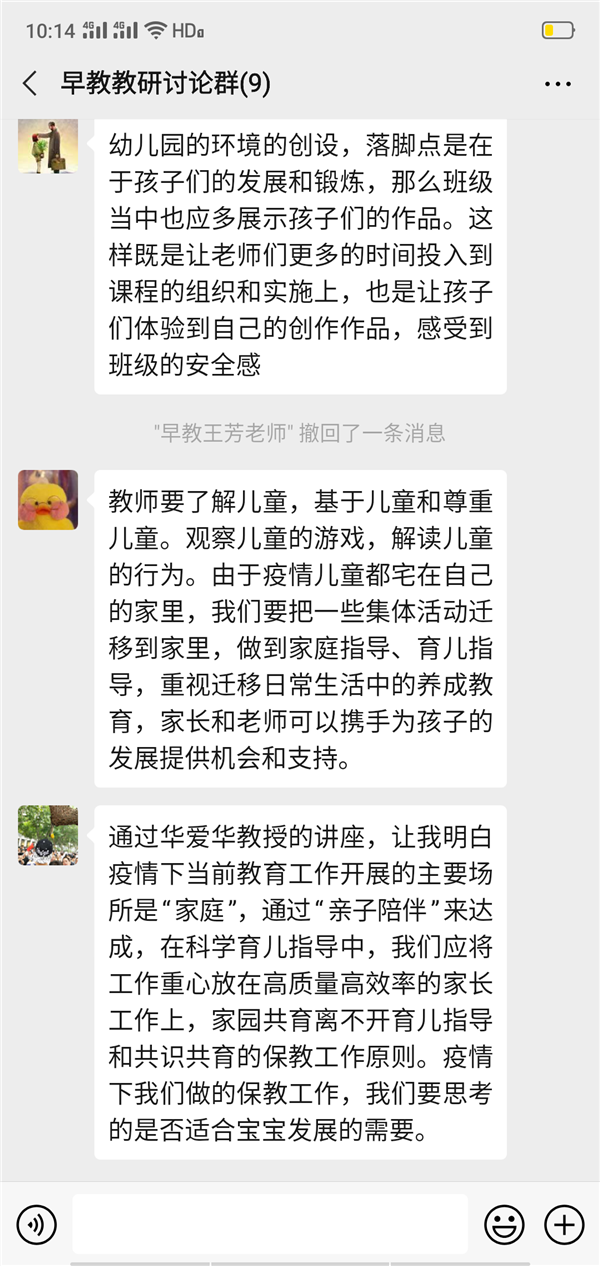The height and width of the screenshot is (1266, 600).
Task: View profile of sender mentioning 华爱华教授
Action: click(x=48, y=835)
